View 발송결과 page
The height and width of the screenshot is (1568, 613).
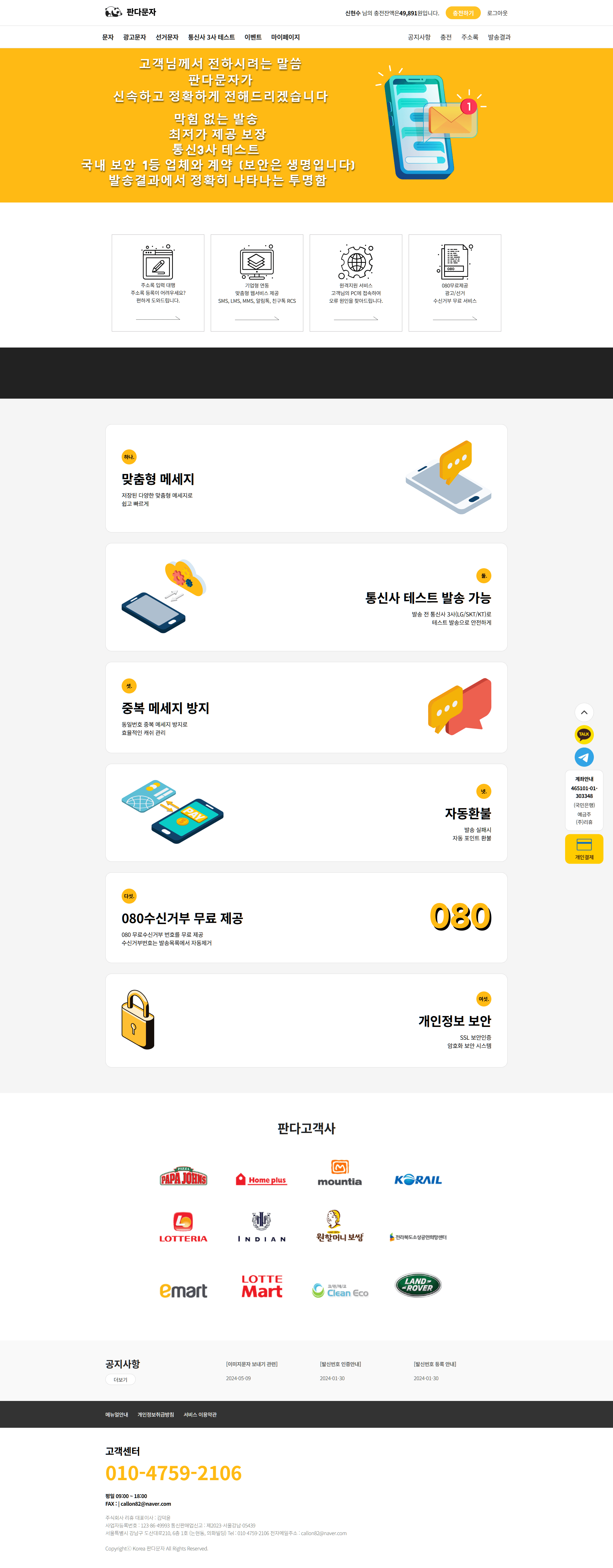tap(499, 37)
